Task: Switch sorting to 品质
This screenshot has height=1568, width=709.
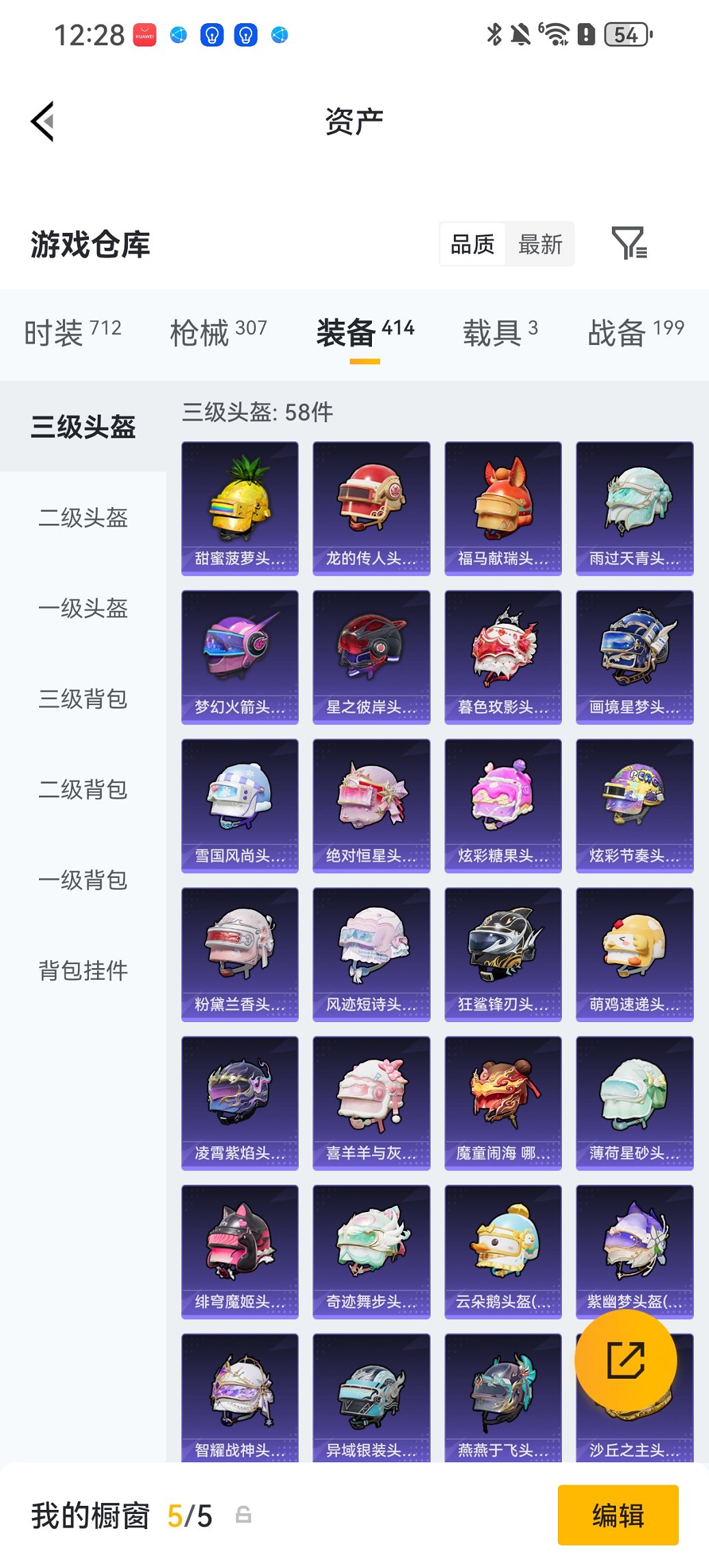Action: (x=472, y=244)
